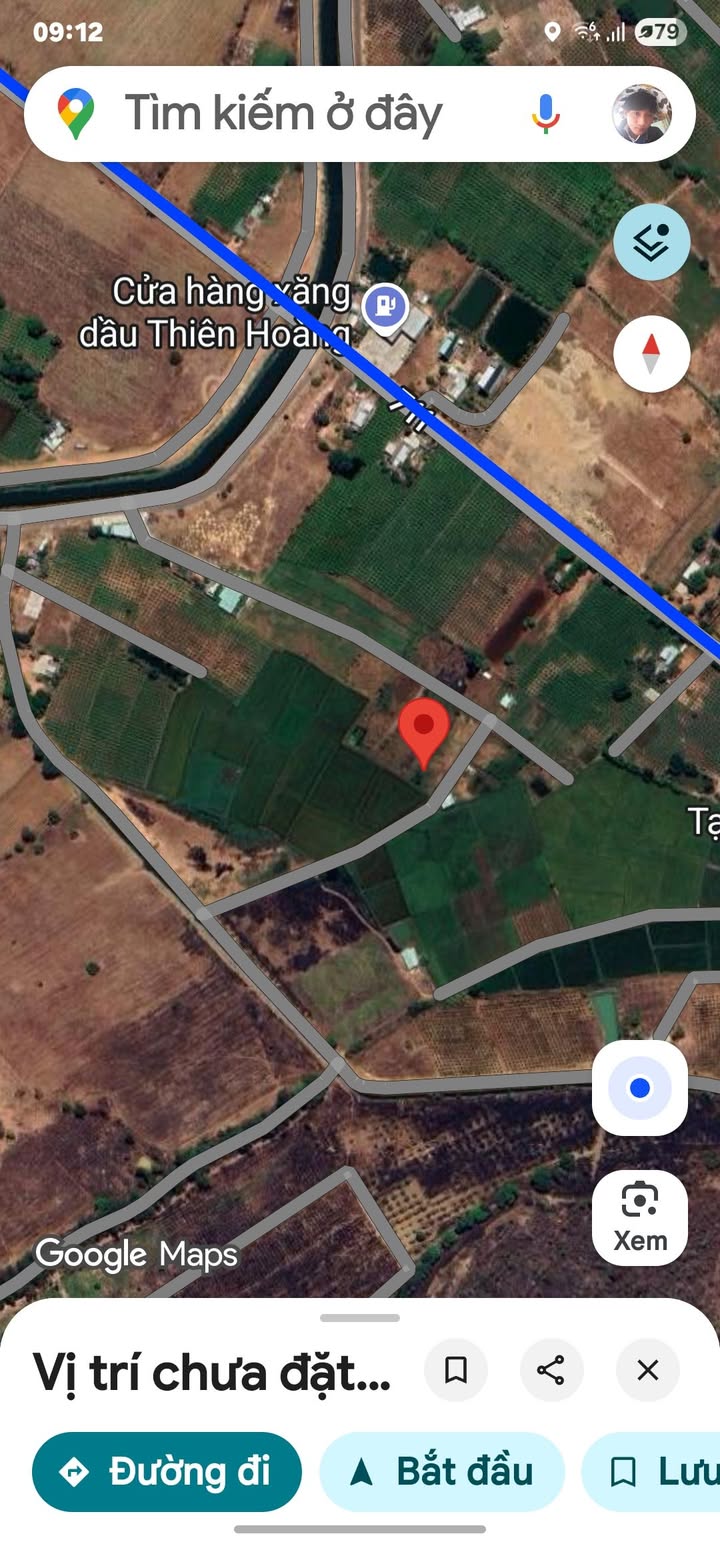
Task: Close the location info card
Action: click(648, 1370)
